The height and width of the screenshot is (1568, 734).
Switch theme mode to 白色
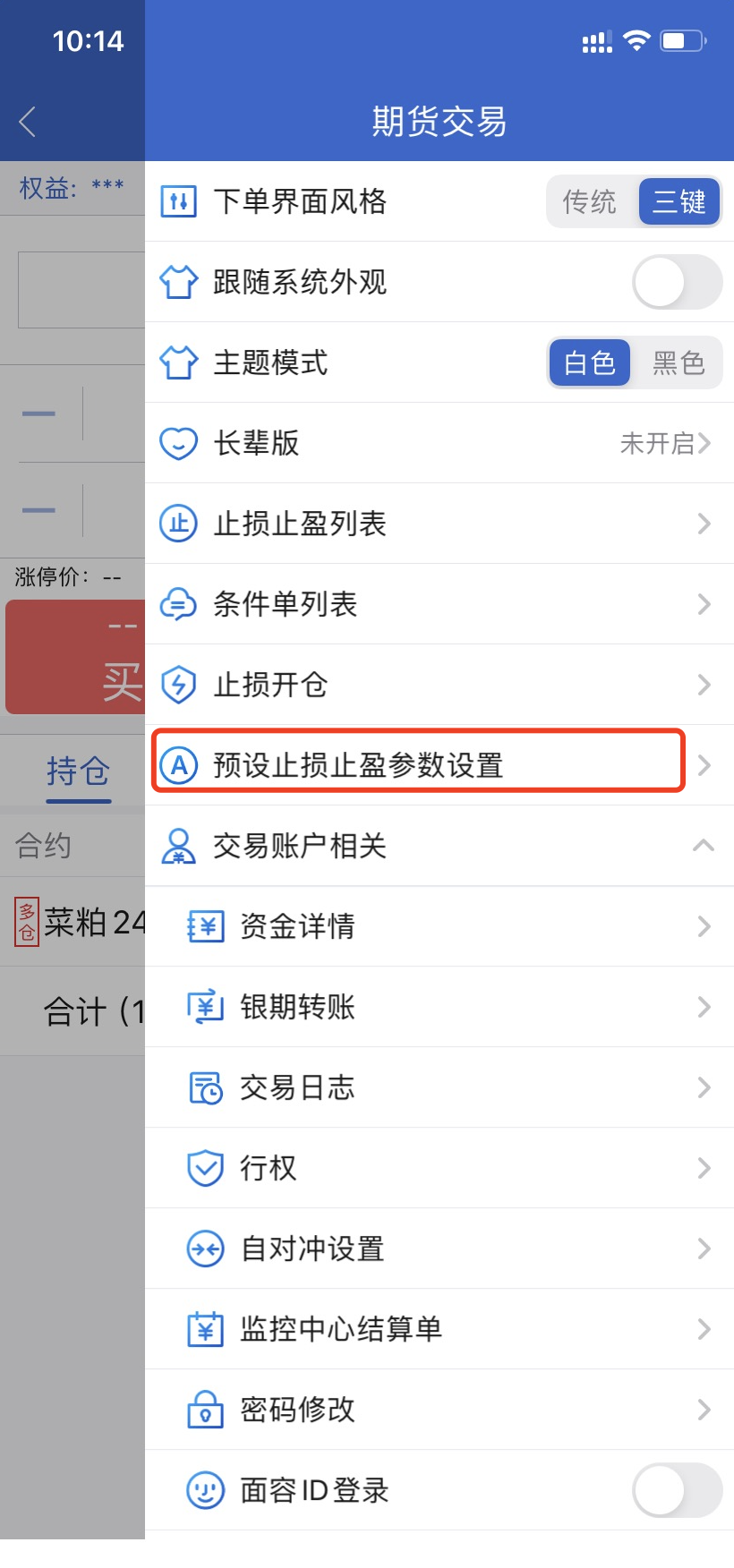[590, 362]
